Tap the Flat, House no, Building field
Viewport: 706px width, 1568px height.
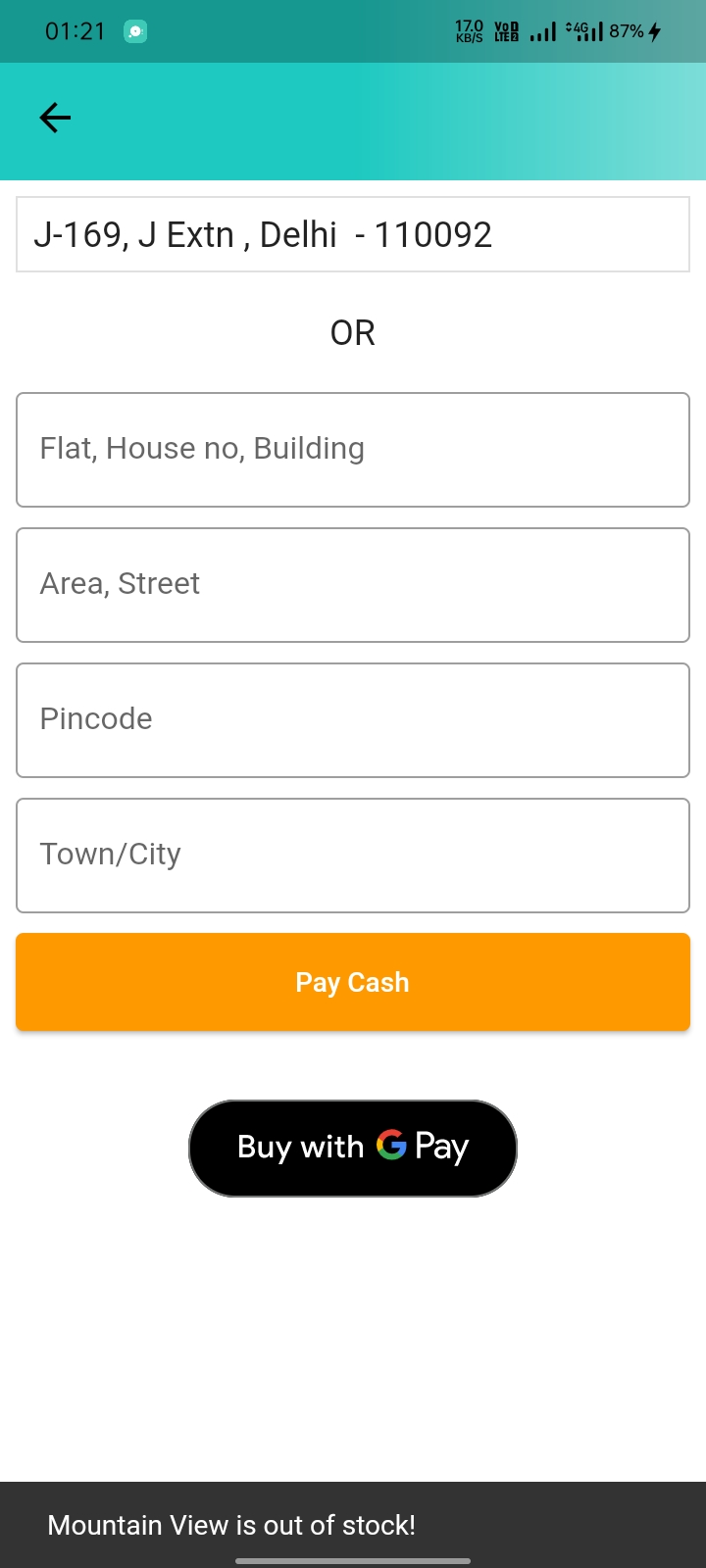pos(353,449)
